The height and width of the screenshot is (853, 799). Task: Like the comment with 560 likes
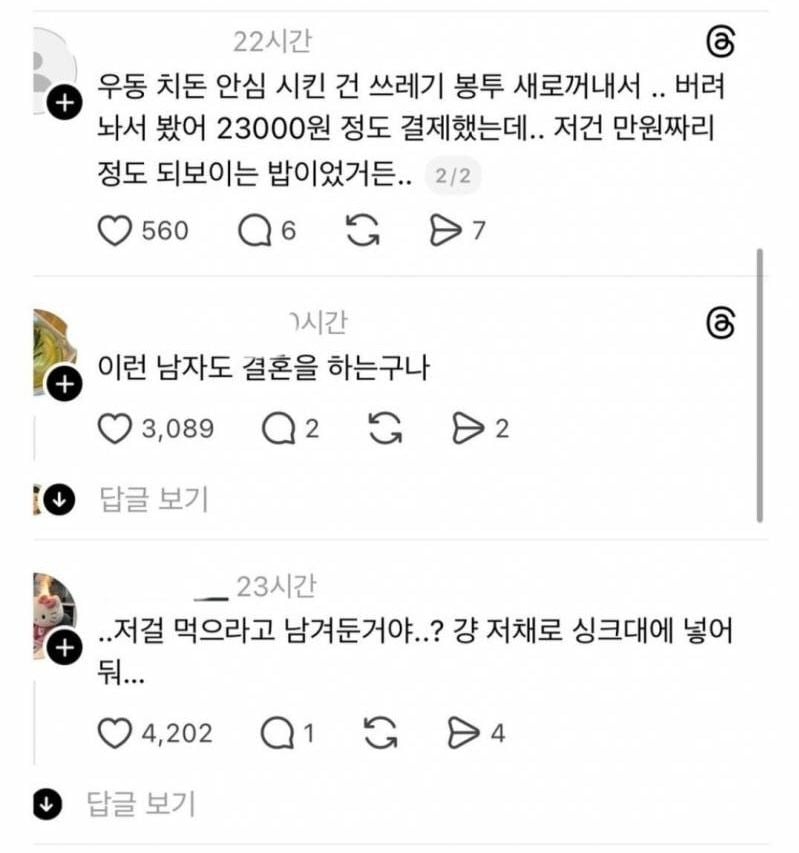[x=115, y=231]
